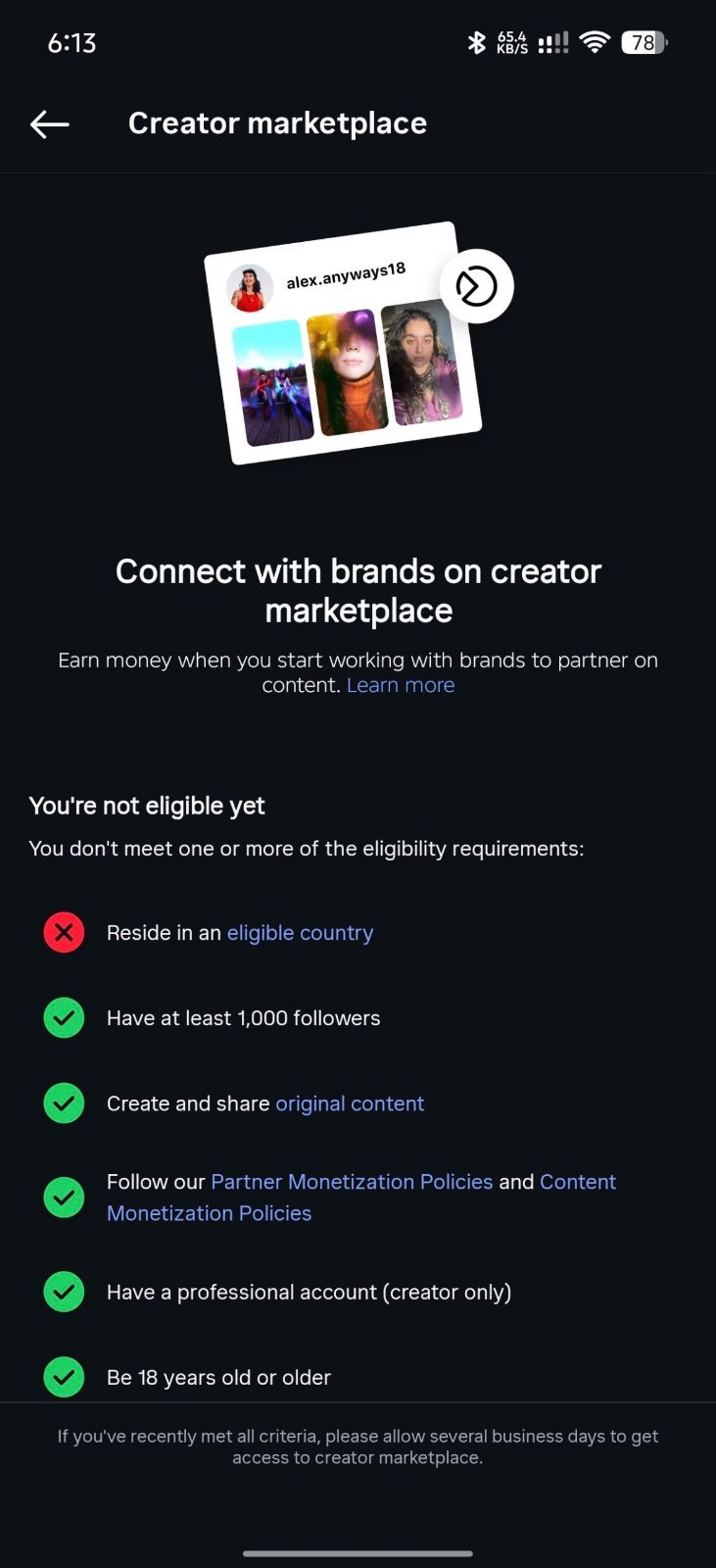Image resolution: width=716 pixels, height=1568 pixels.
Task: Open the original content link
Action: pyautogui.click(x=350, y=1103)
